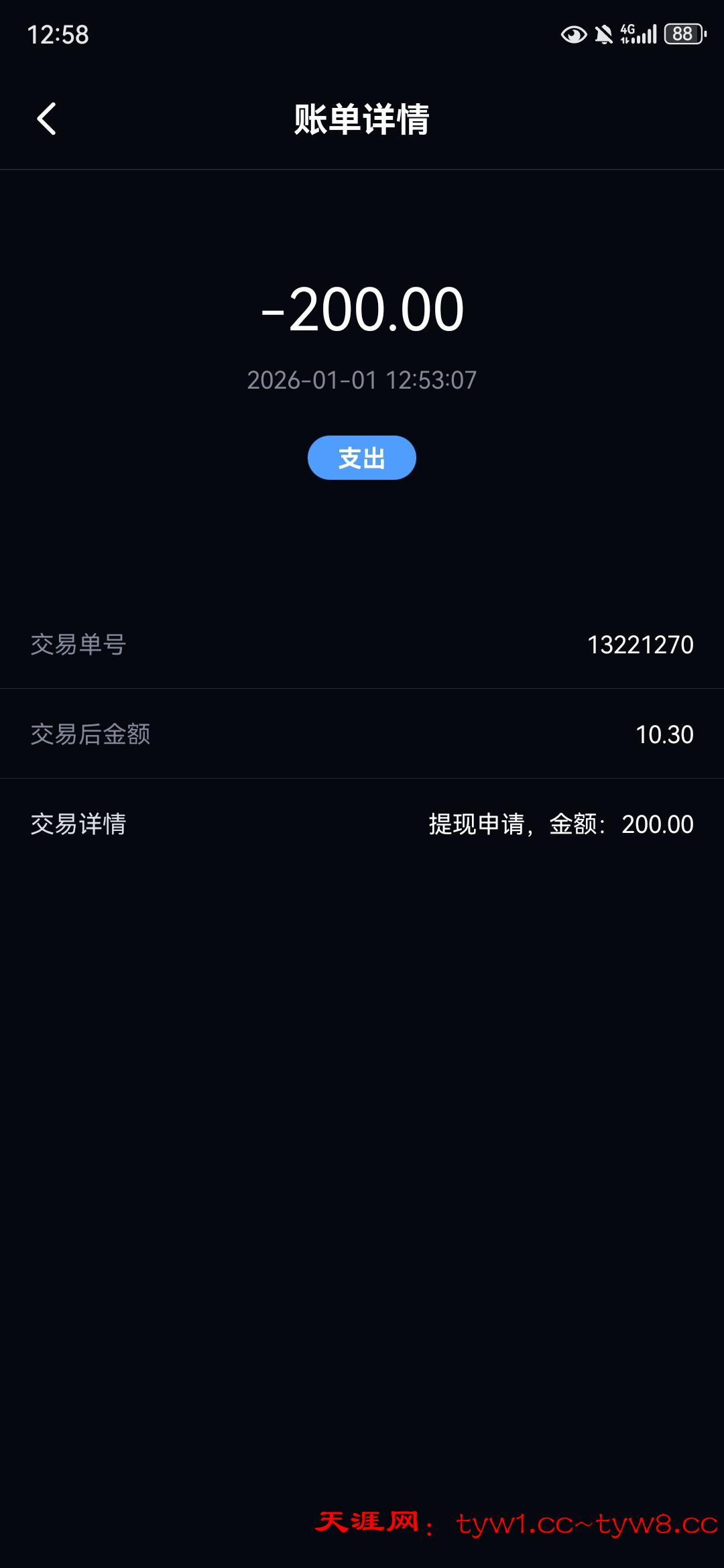Toggle the 支出 transaction type indicator
This screenshot has width=724, height=1568.
tap(361, 457)
